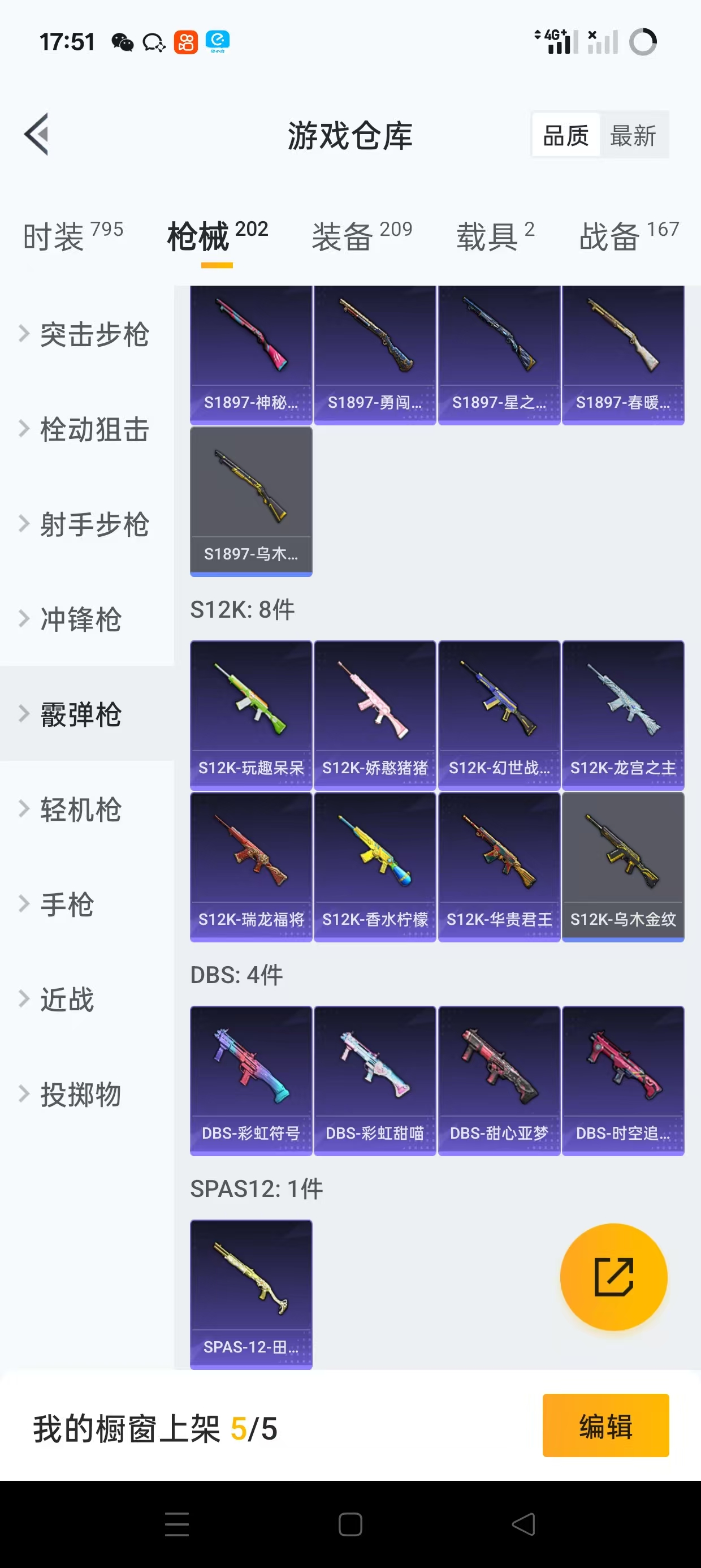Tap the system home button

pyautogui.click(x=350, y=1524)
